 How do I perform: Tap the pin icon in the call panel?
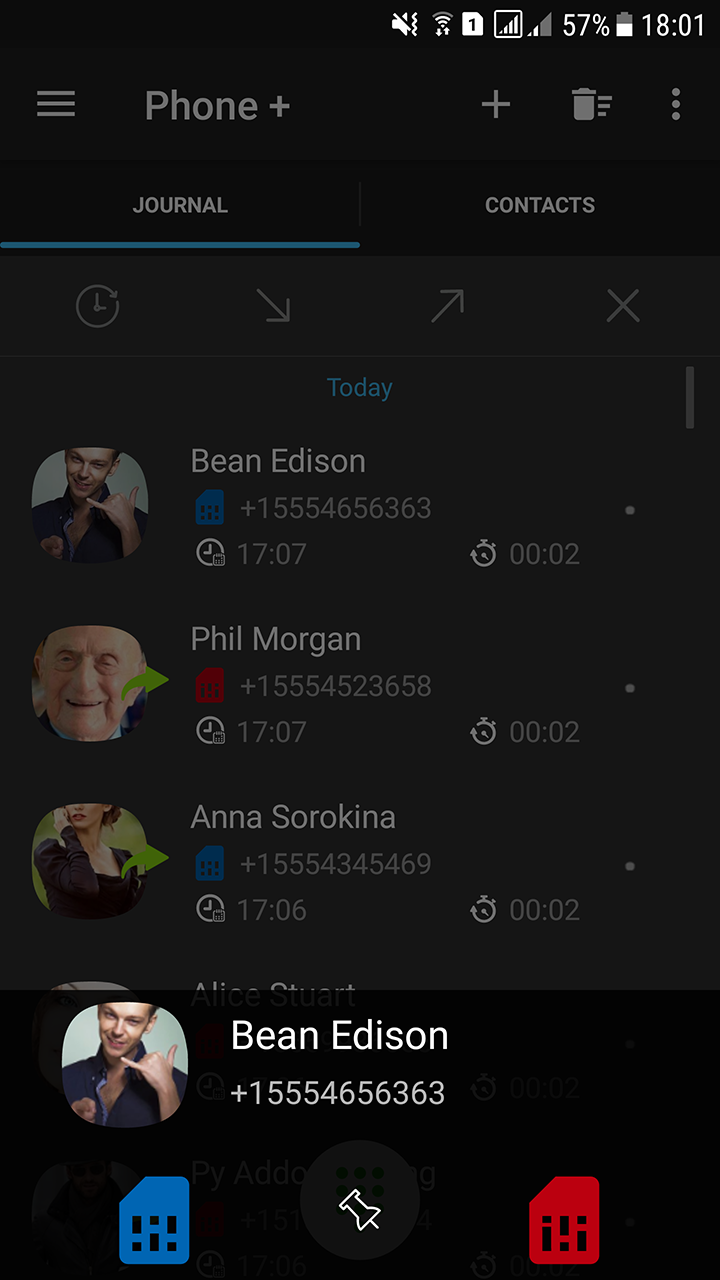360,1211
